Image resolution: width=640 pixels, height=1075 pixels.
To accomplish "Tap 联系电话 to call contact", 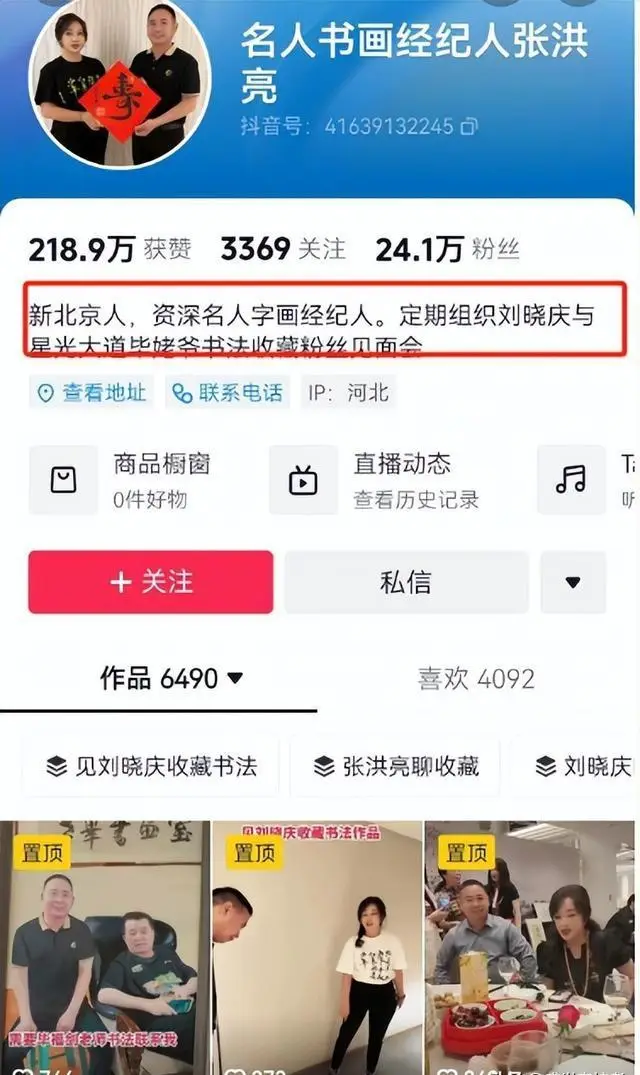I will click(x=227, y=393).
